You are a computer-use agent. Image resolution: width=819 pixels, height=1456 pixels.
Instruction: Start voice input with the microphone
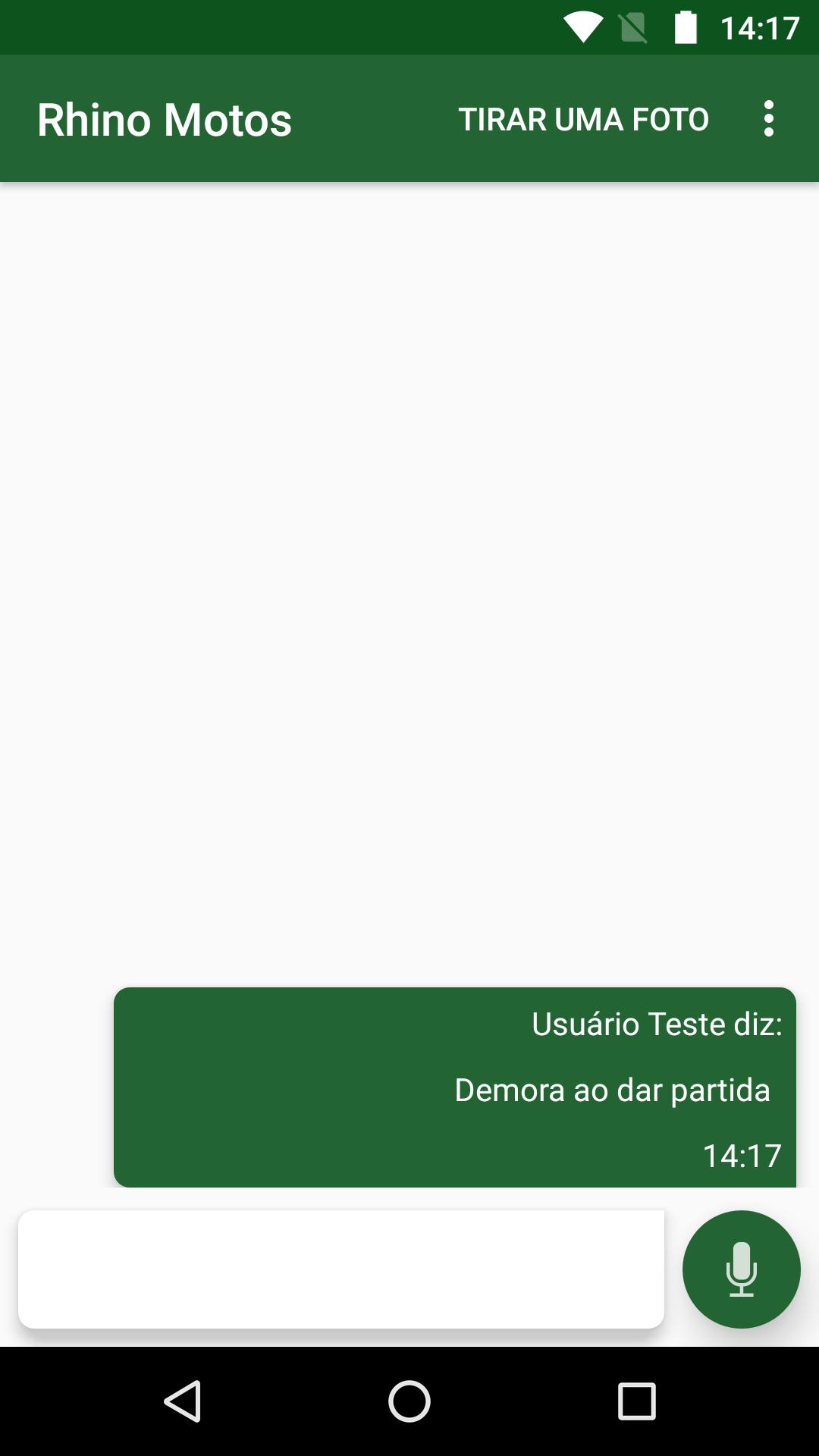tap(741, 1269)
